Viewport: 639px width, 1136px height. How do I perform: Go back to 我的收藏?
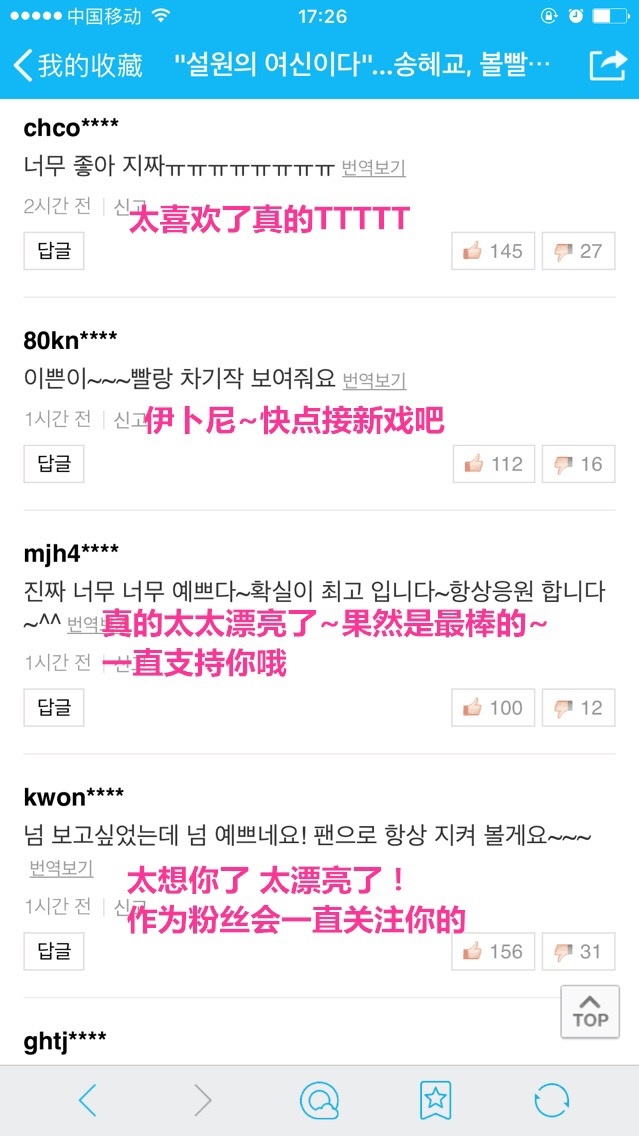click(x=78, y=66)
